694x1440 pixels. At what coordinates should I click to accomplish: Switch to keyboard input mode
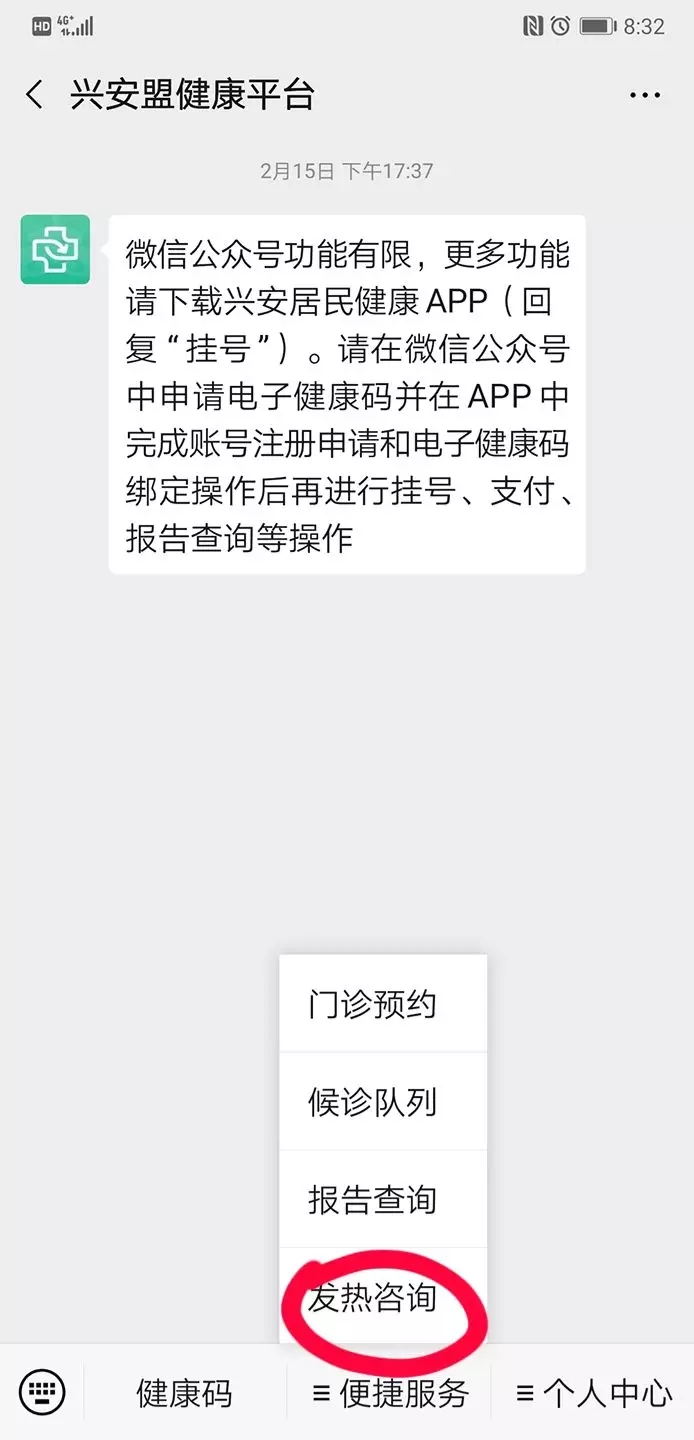pyautogui.click(x=42, y=1392)
